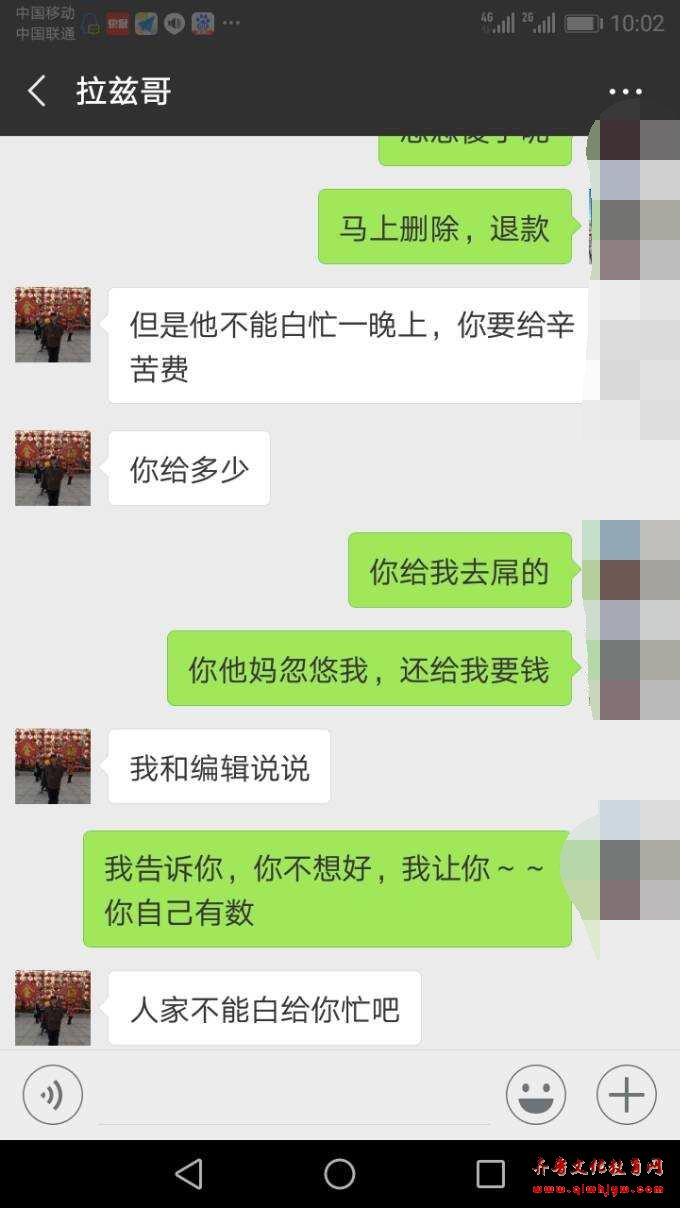
Task: Open recent apps
Action: pyautogui.click(x=490, y=1174)
